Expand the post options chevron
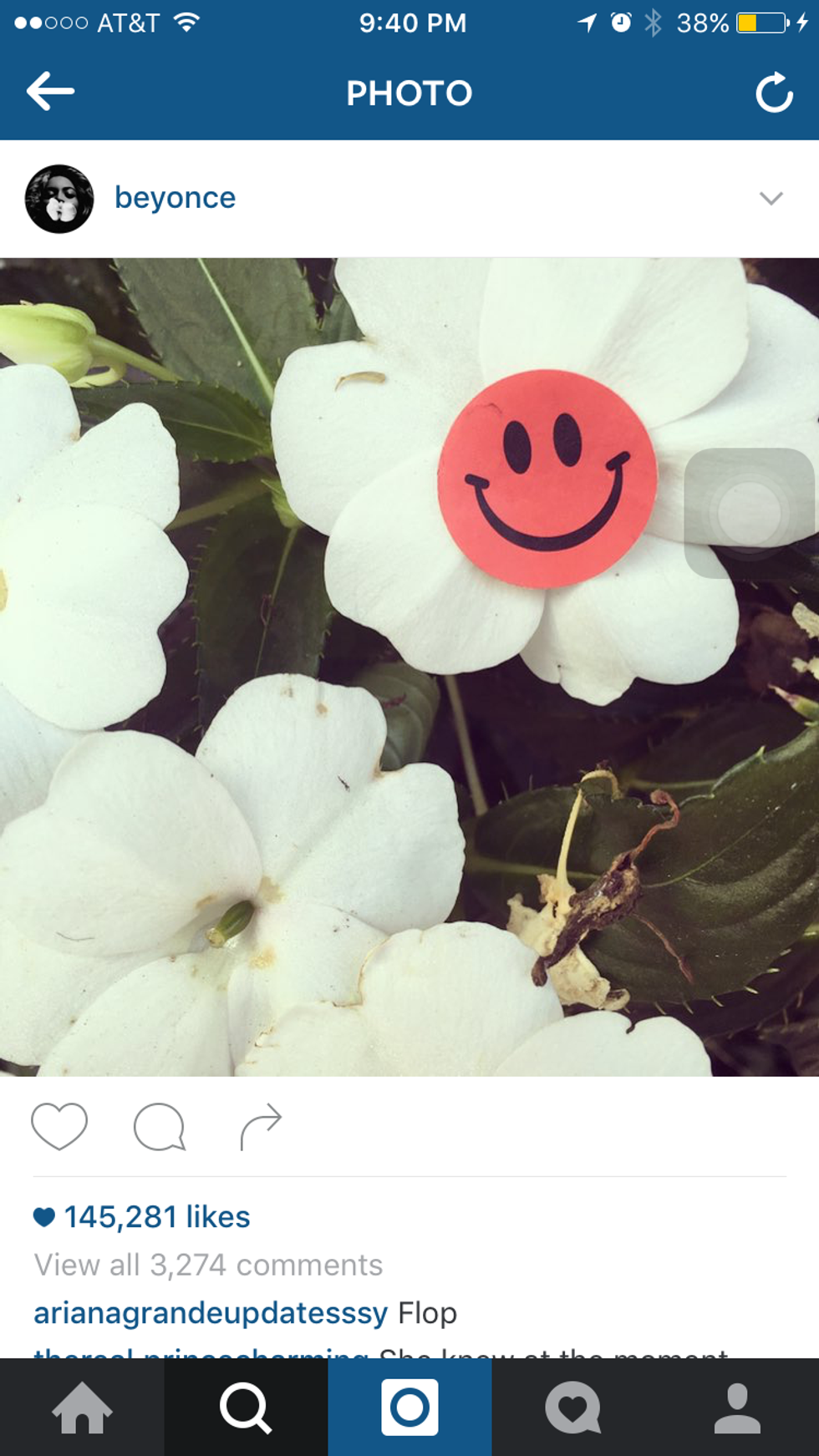This screenshot has height=1456, width=819. tap(771, 199)
